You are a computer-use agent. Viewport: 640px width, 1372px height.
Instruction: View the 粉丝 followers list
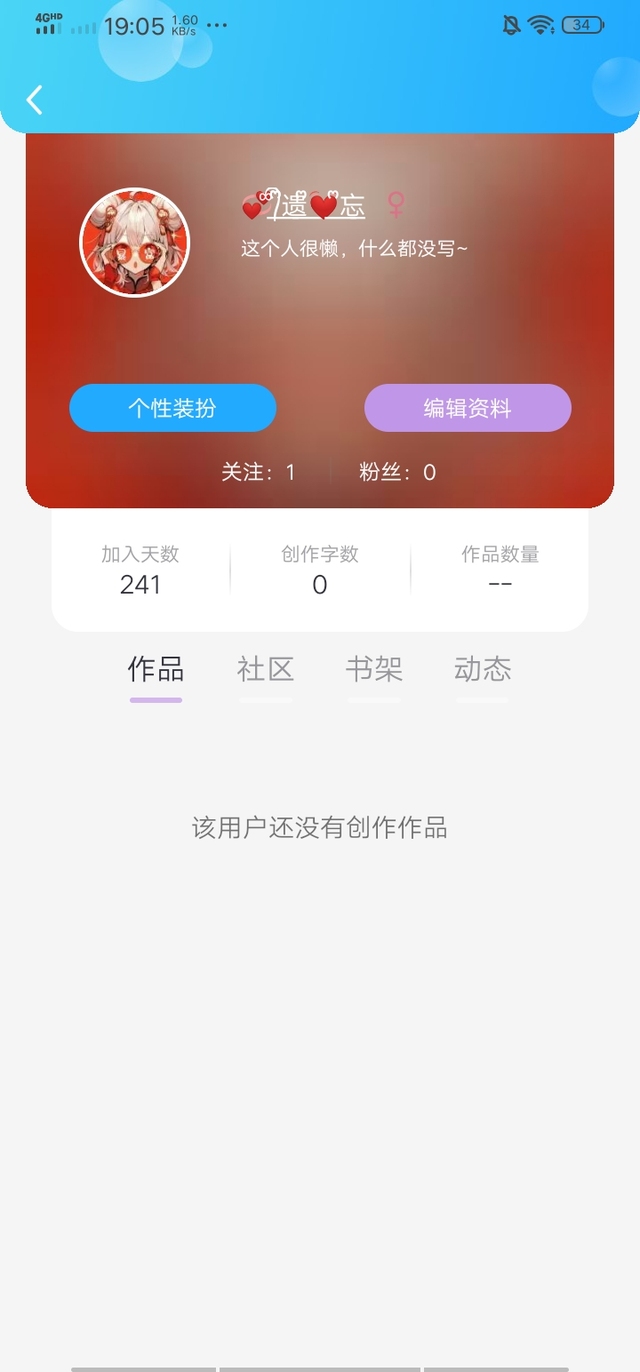(x=397, y=473)
